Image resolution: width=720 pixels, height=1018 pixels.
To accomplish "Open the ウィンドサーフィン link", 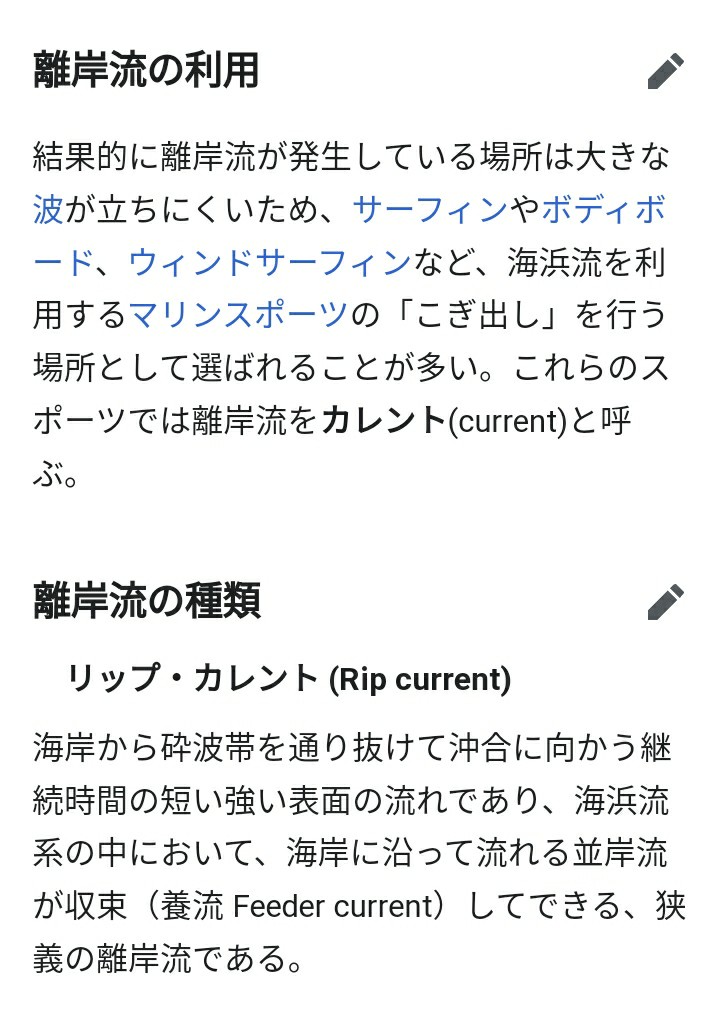I will pos(270,263).
